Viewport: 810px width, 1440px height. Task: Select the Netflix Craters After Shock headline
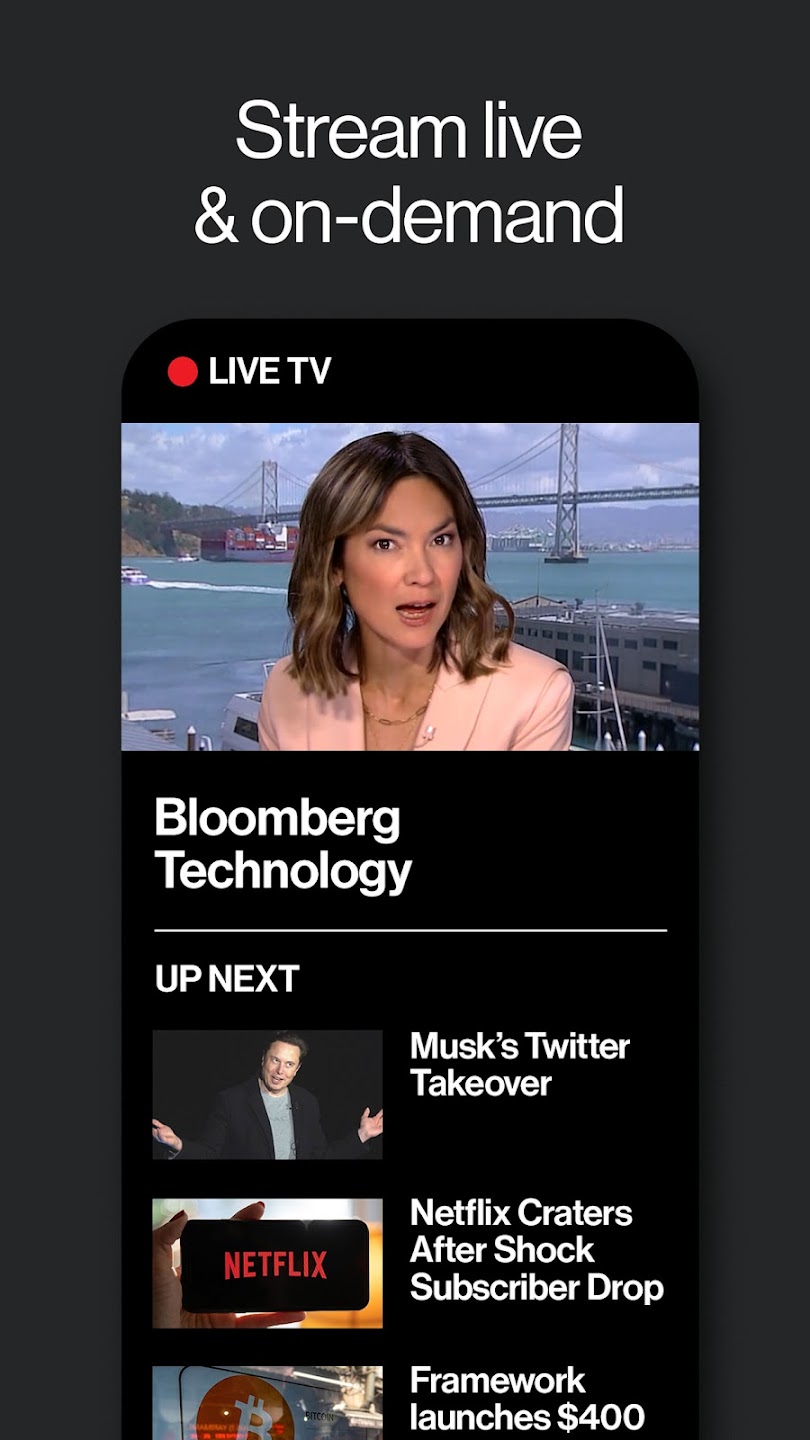(538, 1250)
